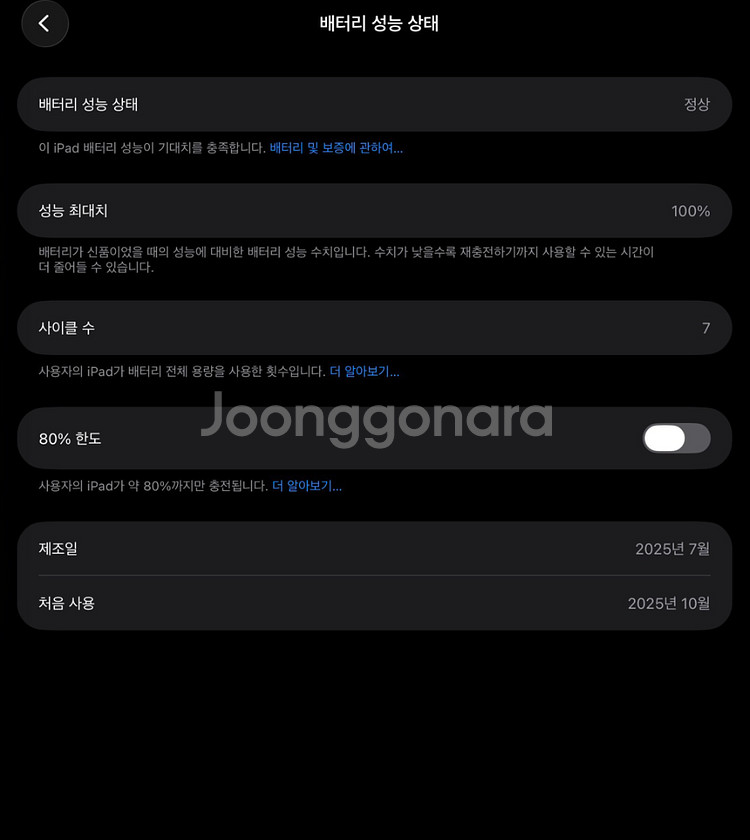Open the battery and warranty link
Image resolution: width=750 pixels, height=840 pixels.
tap(336, 148)
